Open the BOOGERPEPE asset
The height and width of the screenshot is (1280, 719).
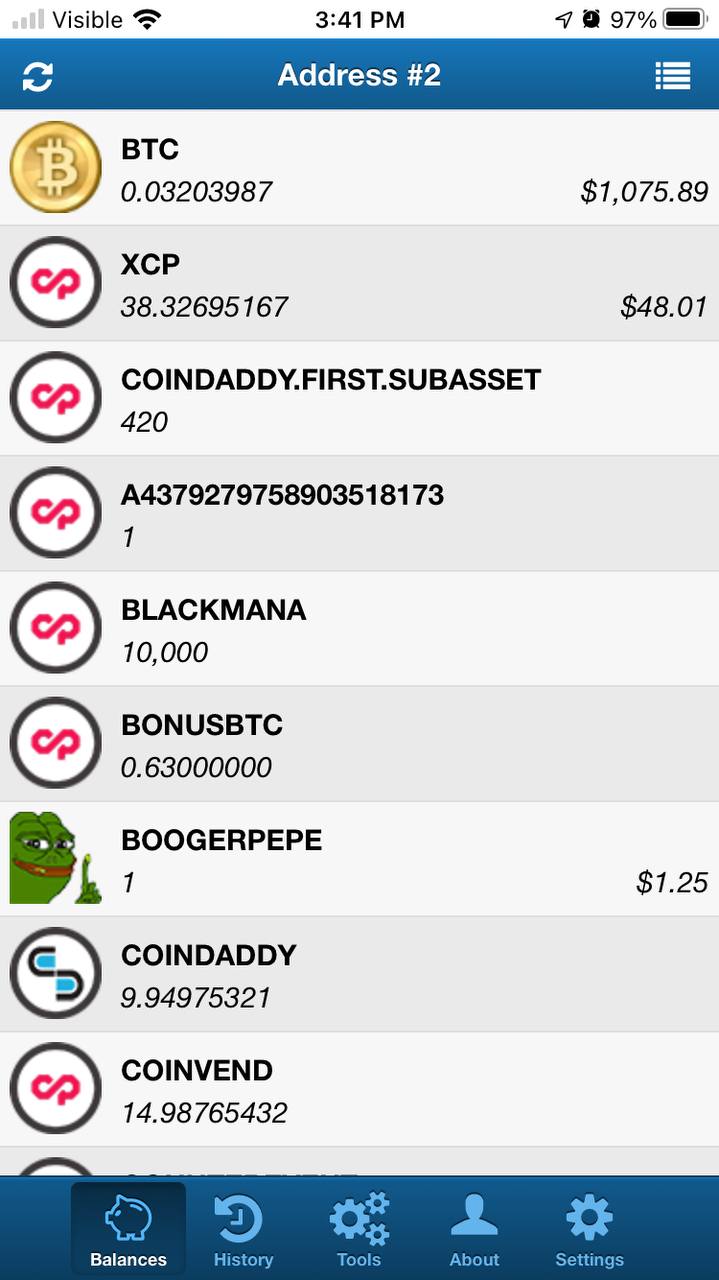(x=359, y=858)
